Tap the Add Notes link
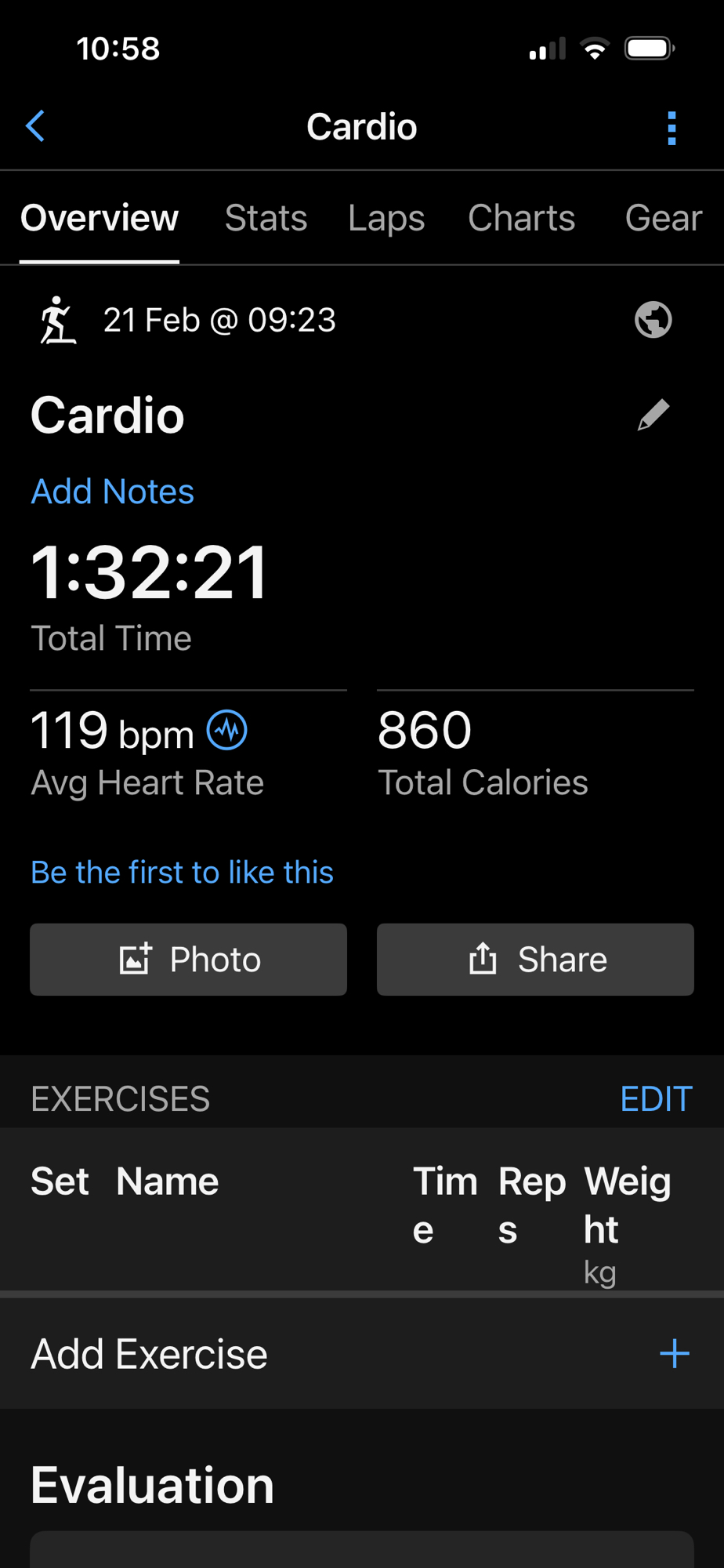Screen dimensions: 724x1568 point(112,492)
